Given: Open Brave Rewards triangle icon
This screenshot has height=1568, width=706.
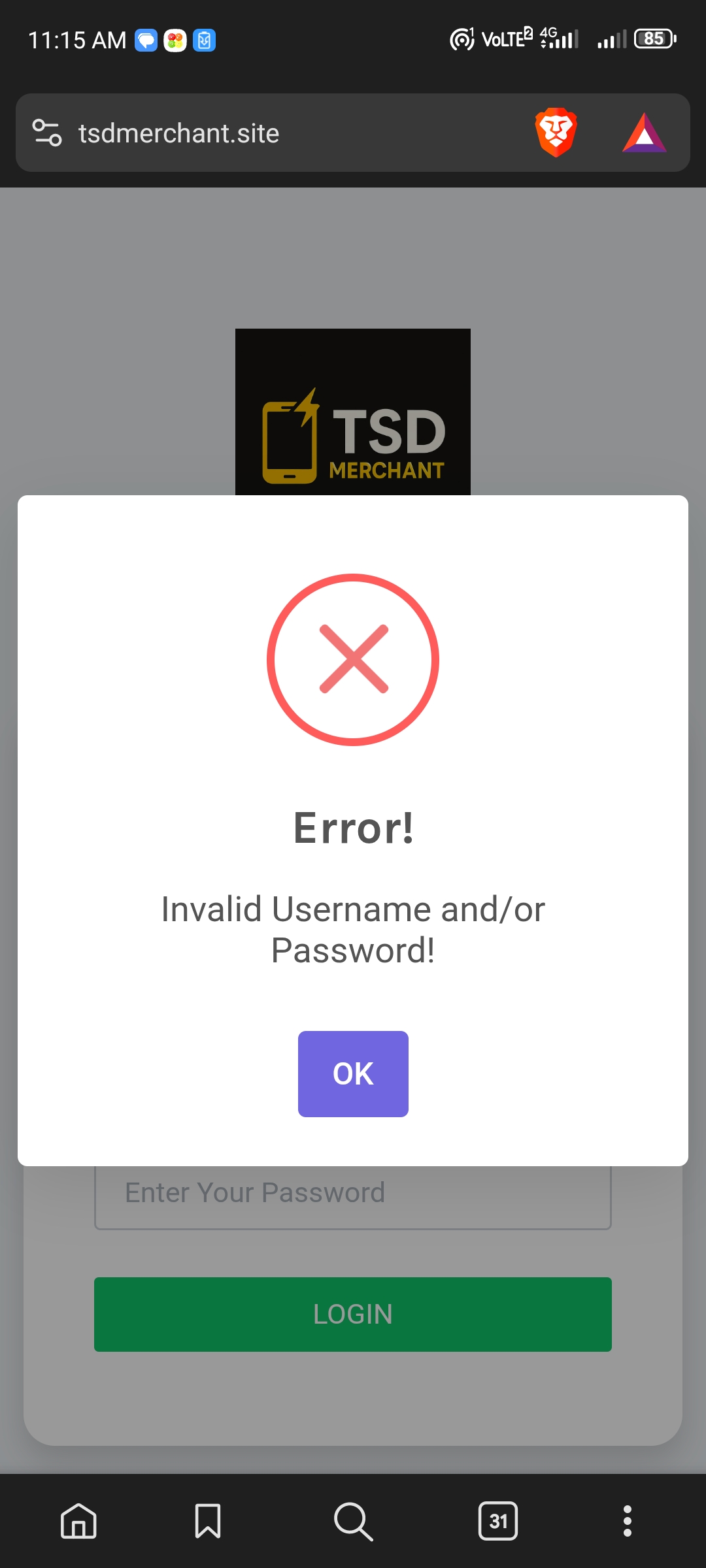Looking at the screenshot, I should [x=644, y=133].
